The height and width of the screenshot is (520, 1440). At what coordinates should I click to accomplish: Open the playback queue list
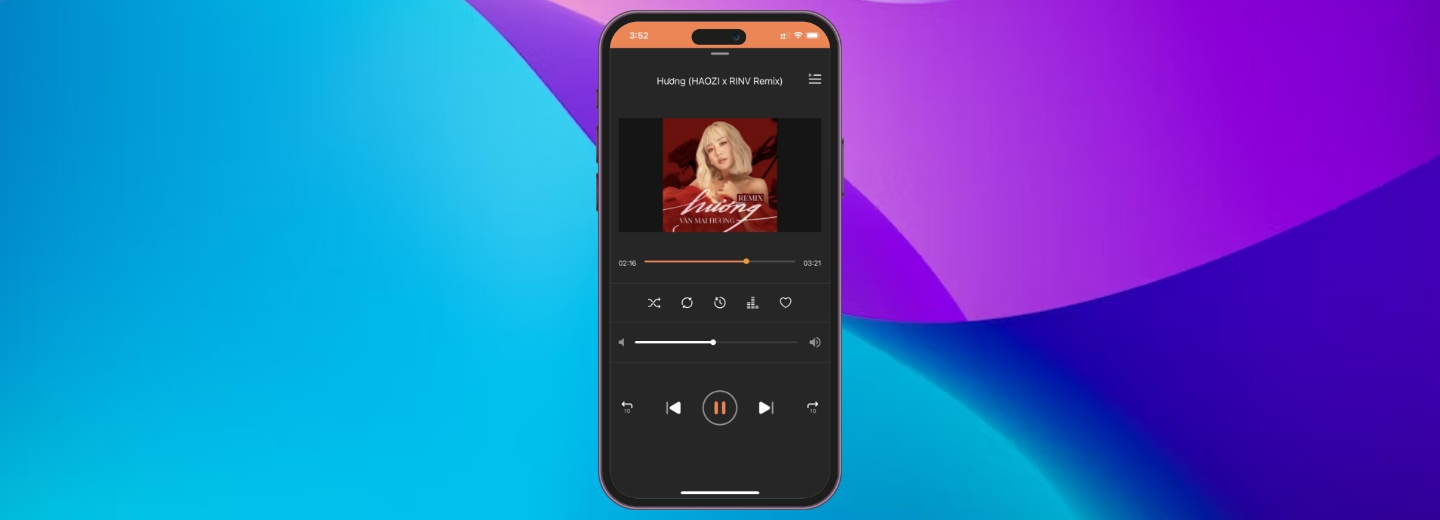pyautogui.click(x=815, y=79)
